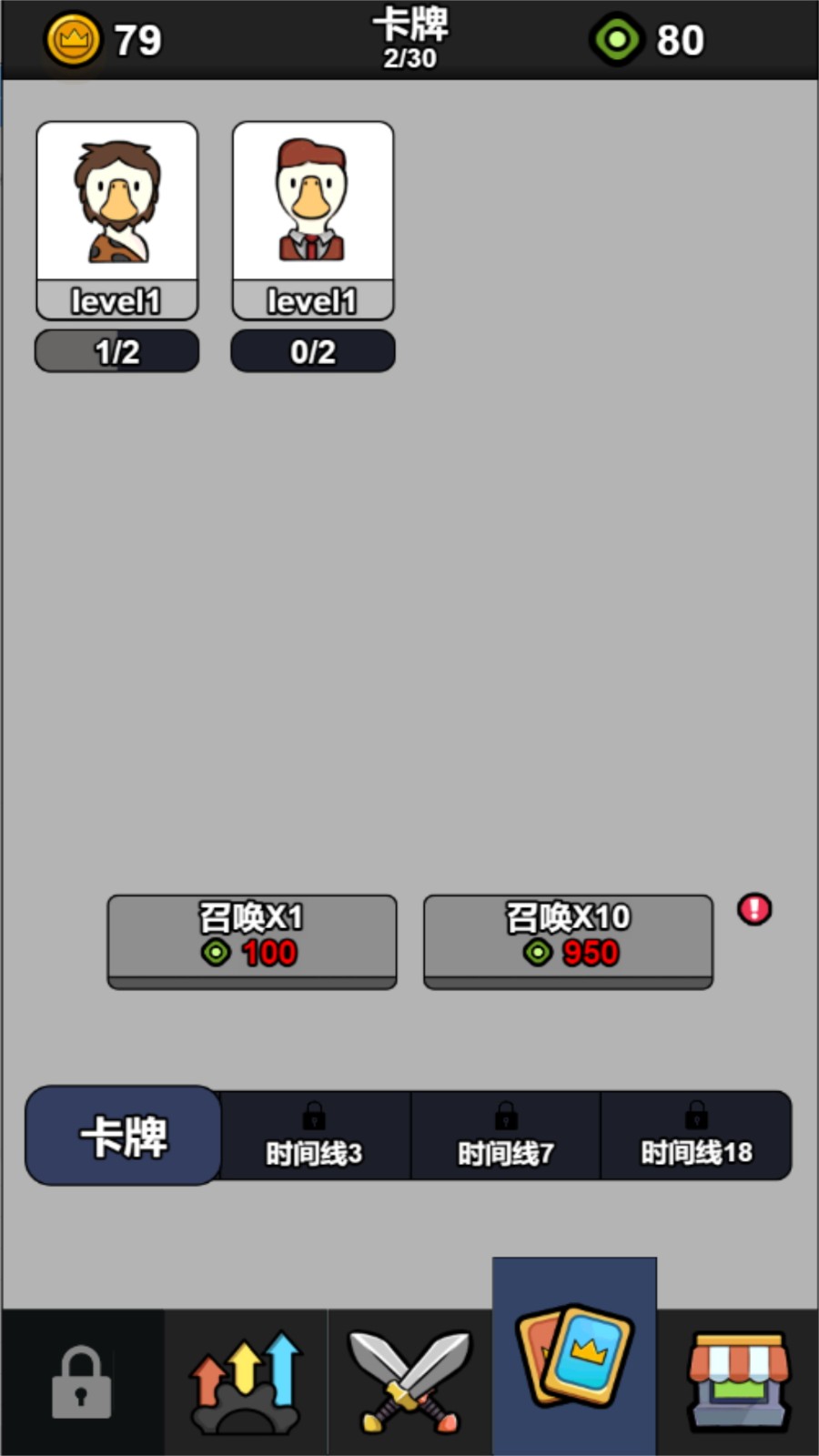Viewport: 819px width, 1456px height.
Task: Select the locked 时间线7 tab
Action: point(506,1137)
